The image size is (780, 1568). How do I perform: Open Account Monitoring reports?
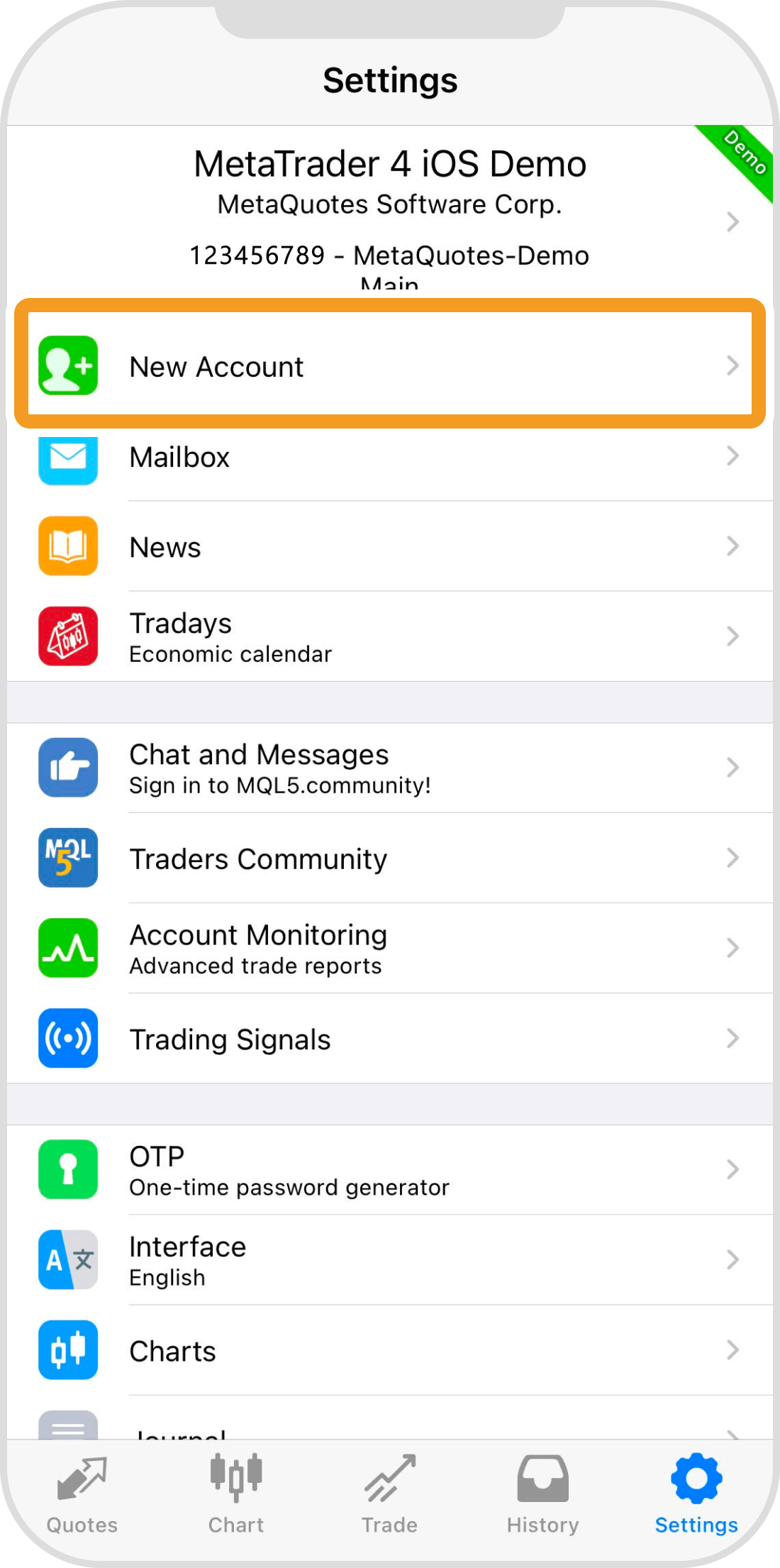coord(390,949)
